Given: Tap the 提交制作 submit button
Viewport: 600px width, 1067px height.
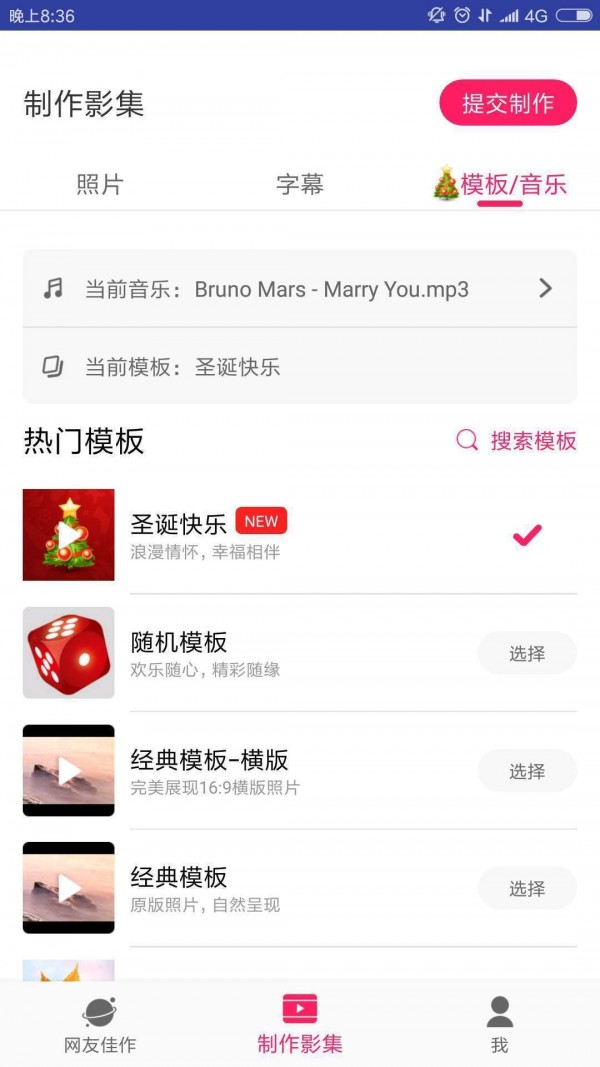Looking at the screenshot, I should tap(508, 103).
